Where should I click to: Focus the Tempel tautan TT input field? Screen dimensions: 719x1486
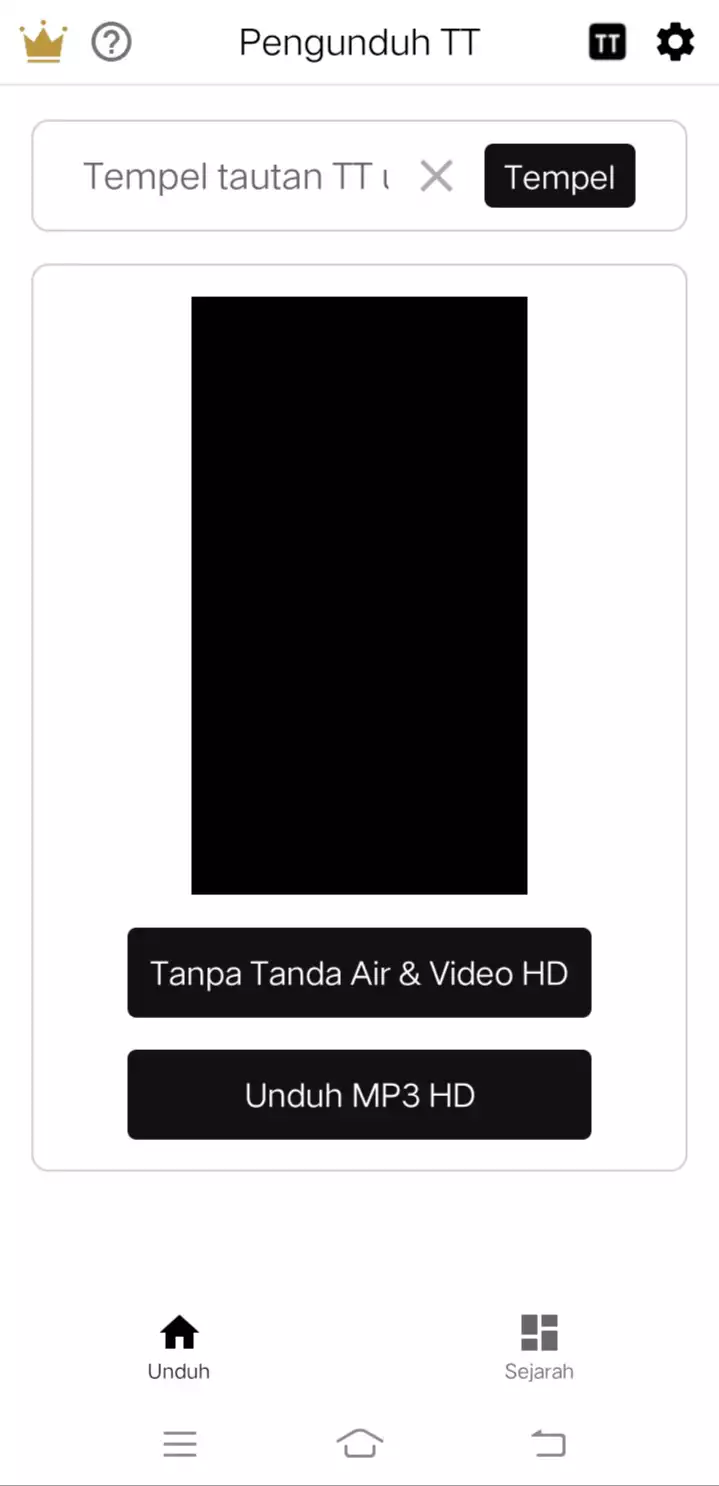point(235,177)
